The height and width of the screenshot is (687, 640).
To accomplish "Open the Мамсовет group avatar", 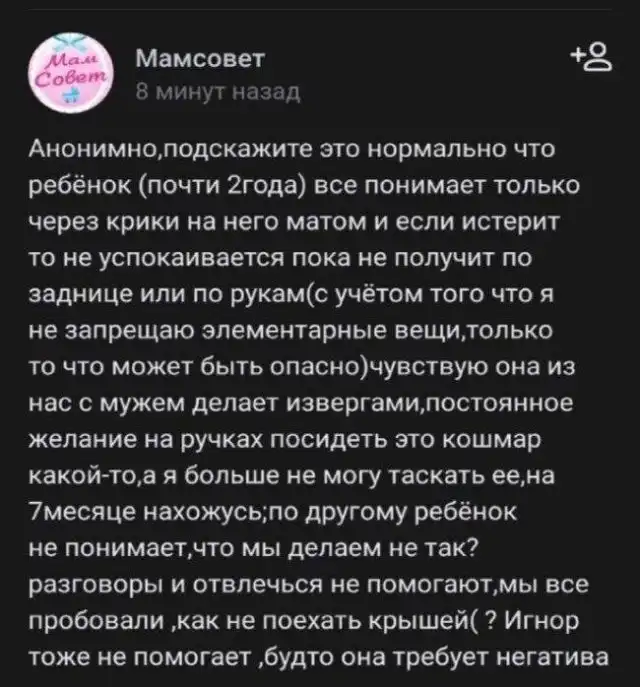I will (73, 72).
